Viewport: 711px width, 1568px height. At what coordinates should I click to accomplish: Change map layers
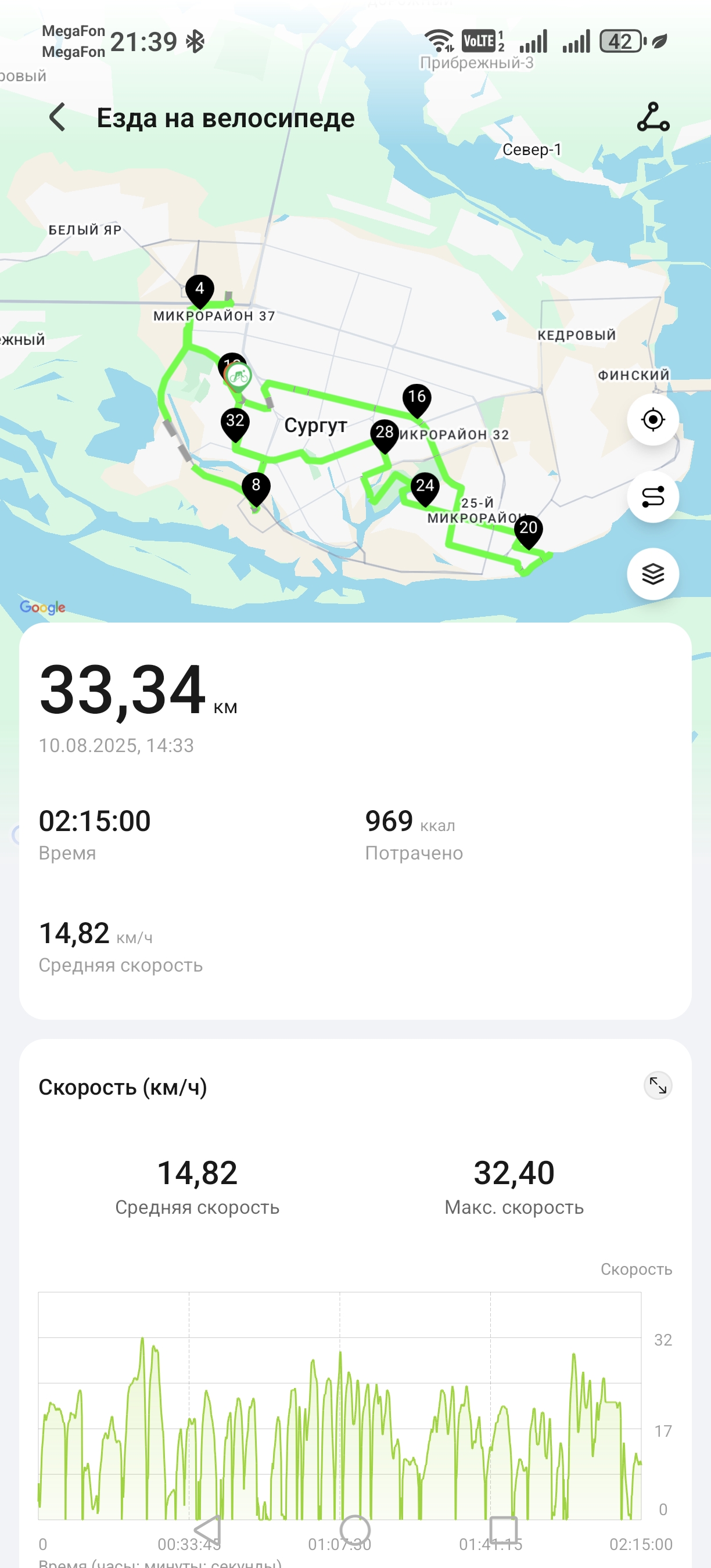[x=652, y=574]
